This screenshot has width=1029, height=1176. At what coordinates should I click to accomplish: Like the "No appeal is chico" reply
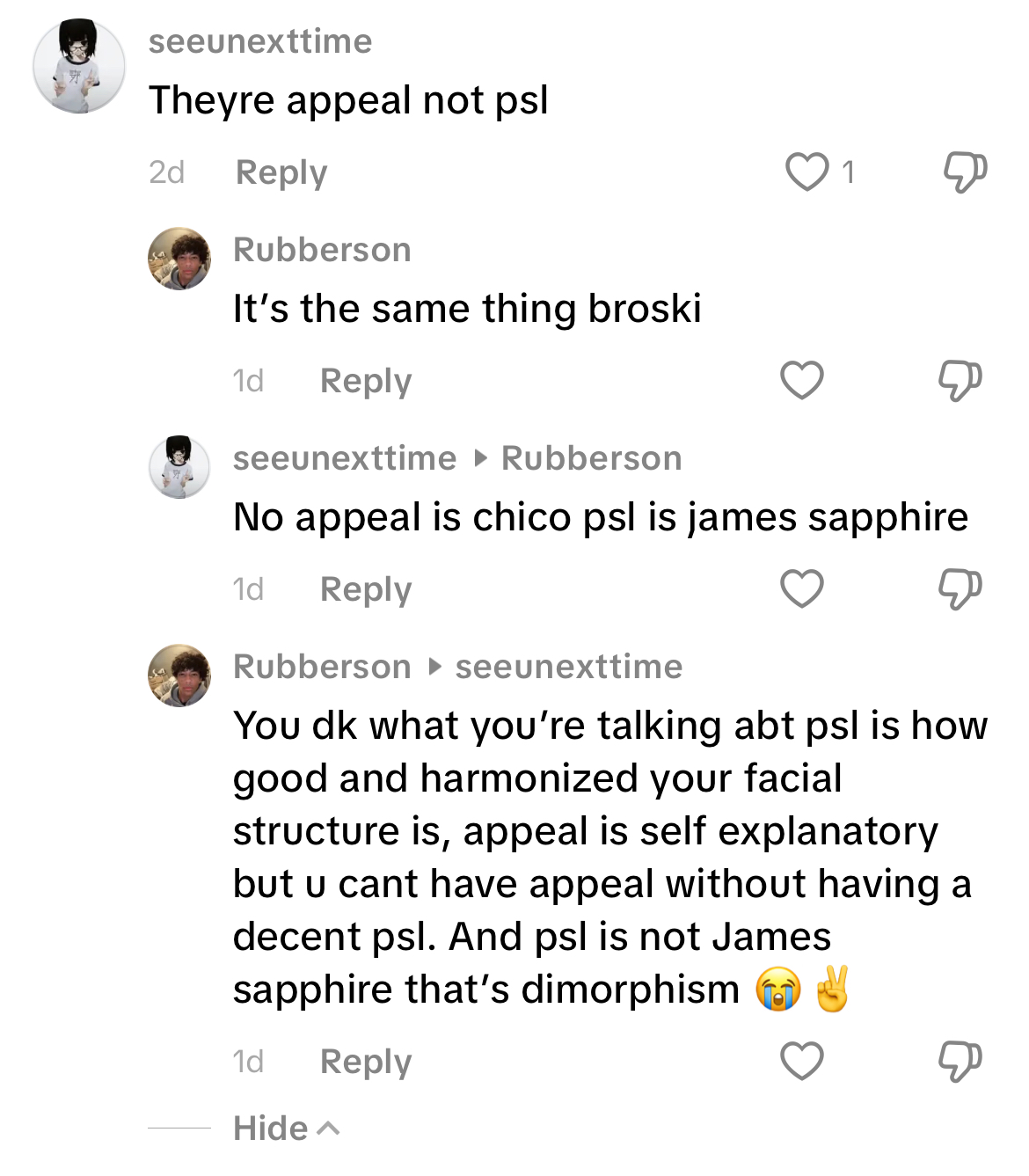point(802,588)
